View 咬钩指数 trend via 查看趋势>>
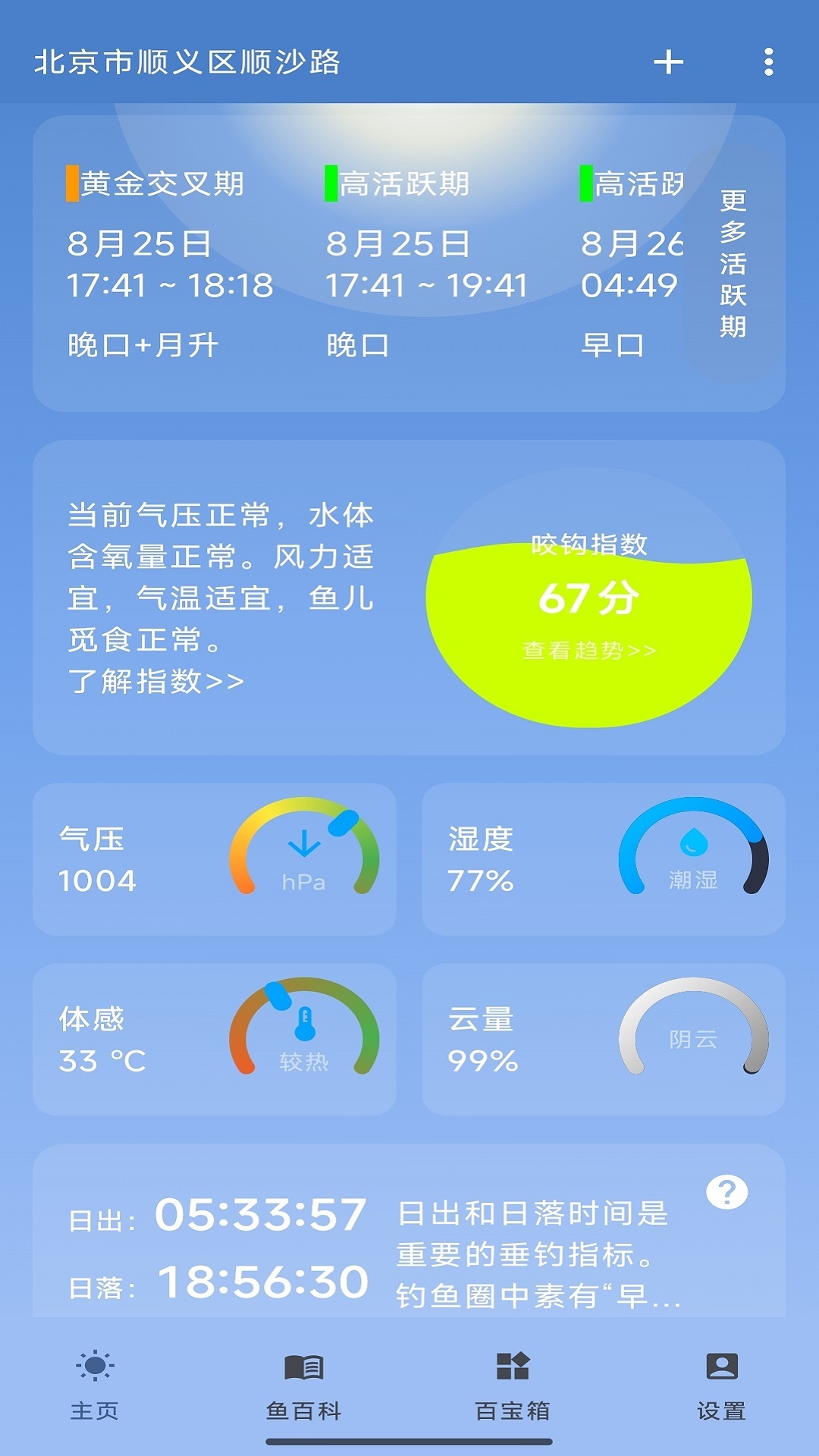This screenshot has height=1456, width=819. point(589,651)
